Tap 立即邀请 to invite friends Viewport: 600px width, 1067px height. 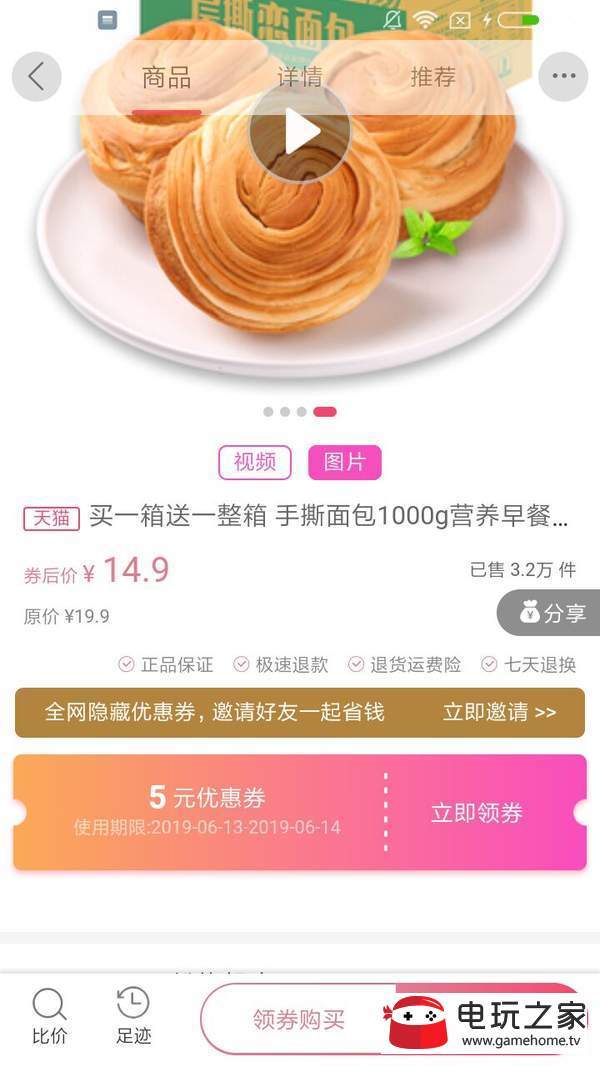tap(499, 712)
